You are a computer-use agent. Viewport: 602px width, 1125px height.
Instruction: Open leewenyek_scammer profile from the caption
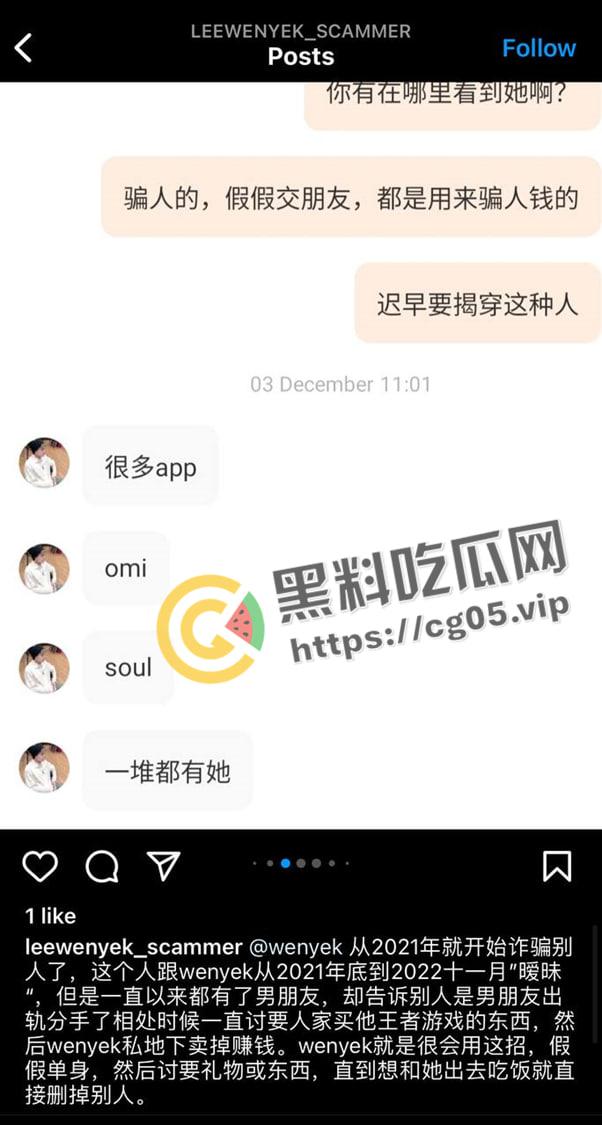coord(134,947)
